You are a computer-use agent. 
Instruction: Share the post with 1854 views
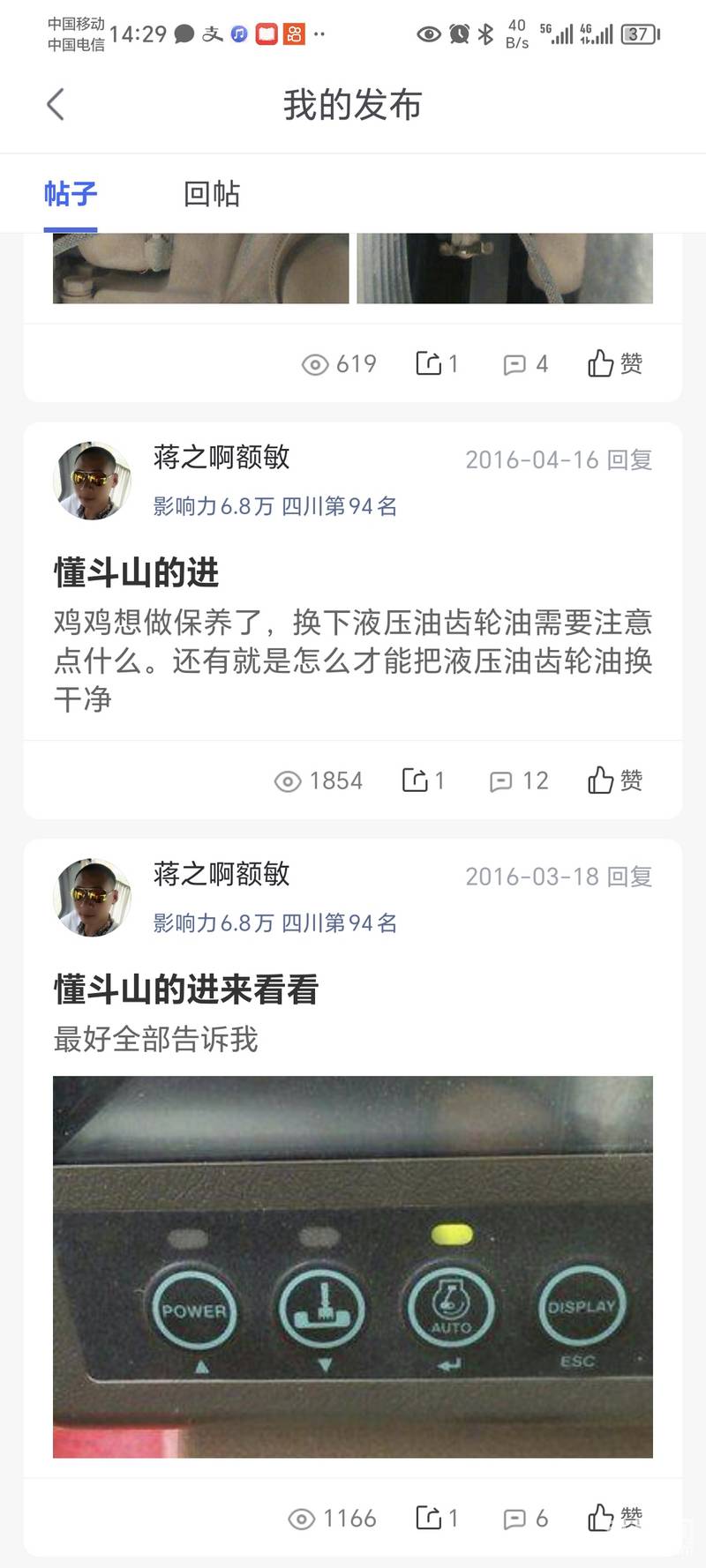(424, 780)
